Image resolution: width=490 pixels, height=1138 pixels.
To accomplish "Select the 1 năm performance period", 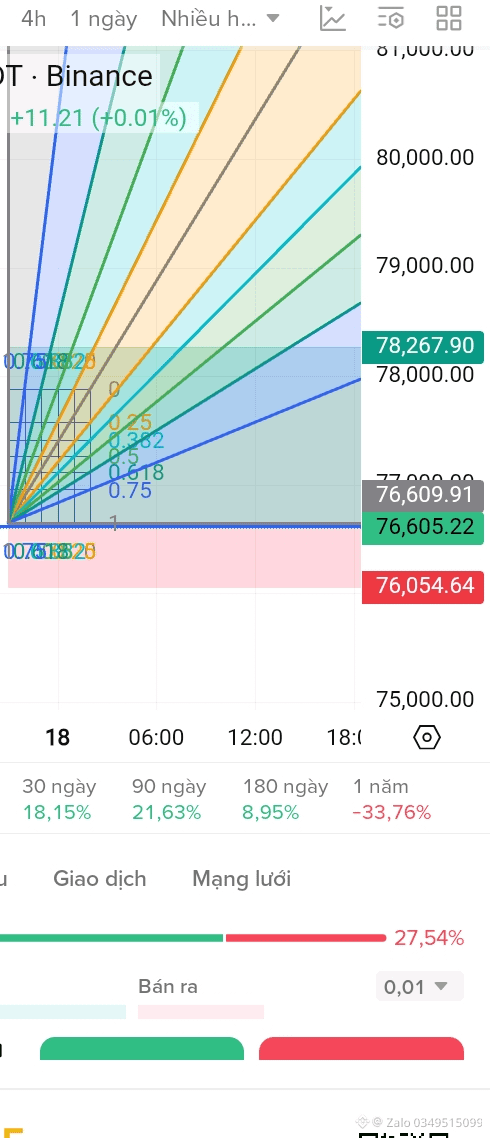I will [x=392, y=799].
